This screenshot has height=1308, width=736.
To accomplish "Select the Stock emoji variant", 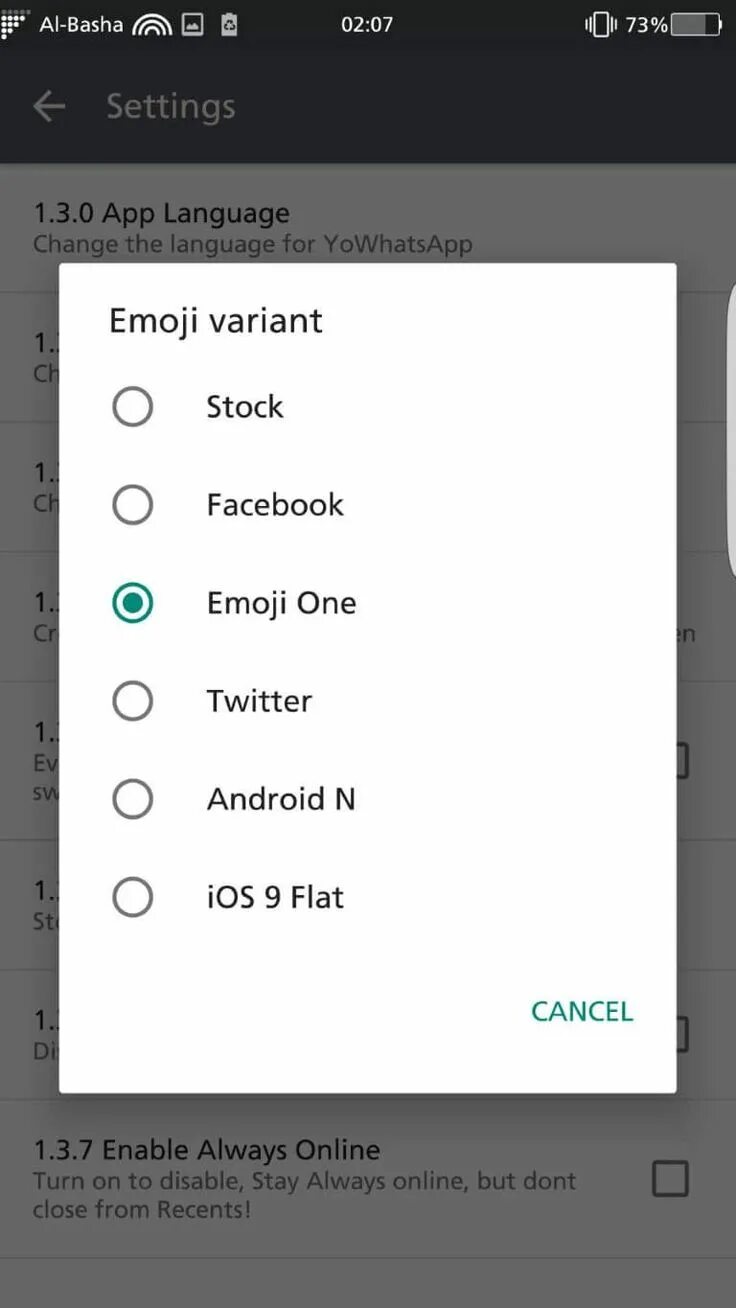I will (367, 407).
